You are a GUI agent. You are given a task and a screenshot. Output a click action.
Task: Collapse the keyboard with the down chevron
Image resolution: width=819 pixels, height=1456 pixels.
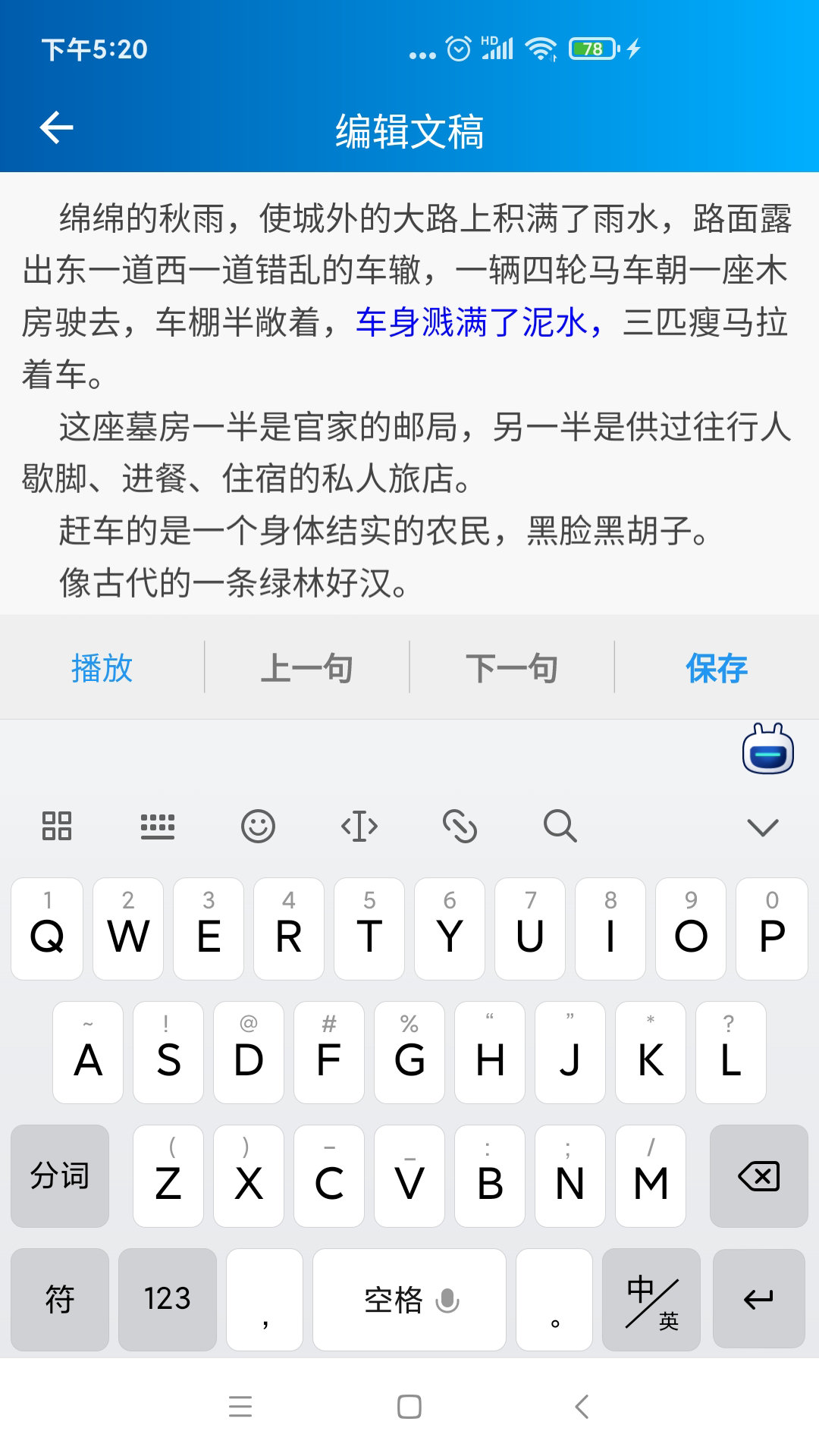(763, 827)
